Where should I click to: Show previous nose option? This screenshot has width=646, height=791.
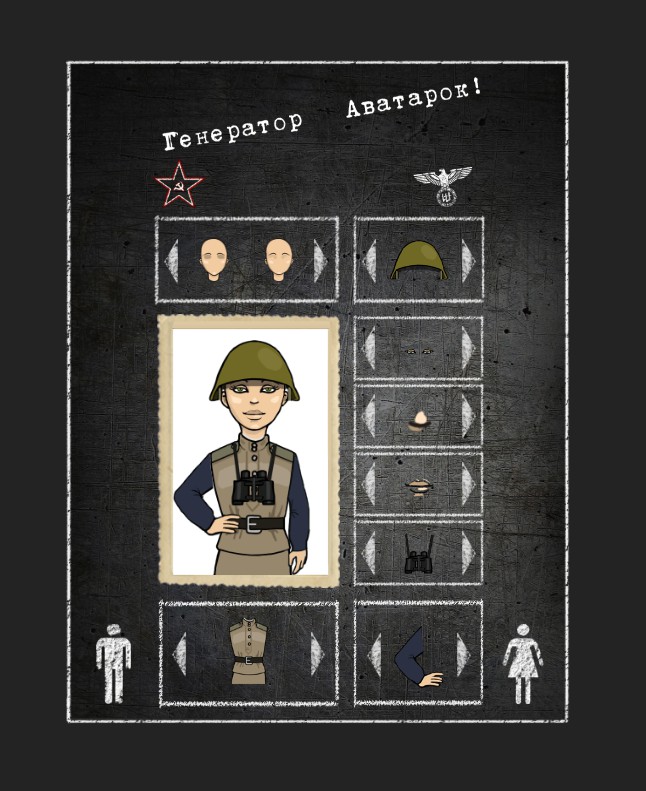(369, 417)
